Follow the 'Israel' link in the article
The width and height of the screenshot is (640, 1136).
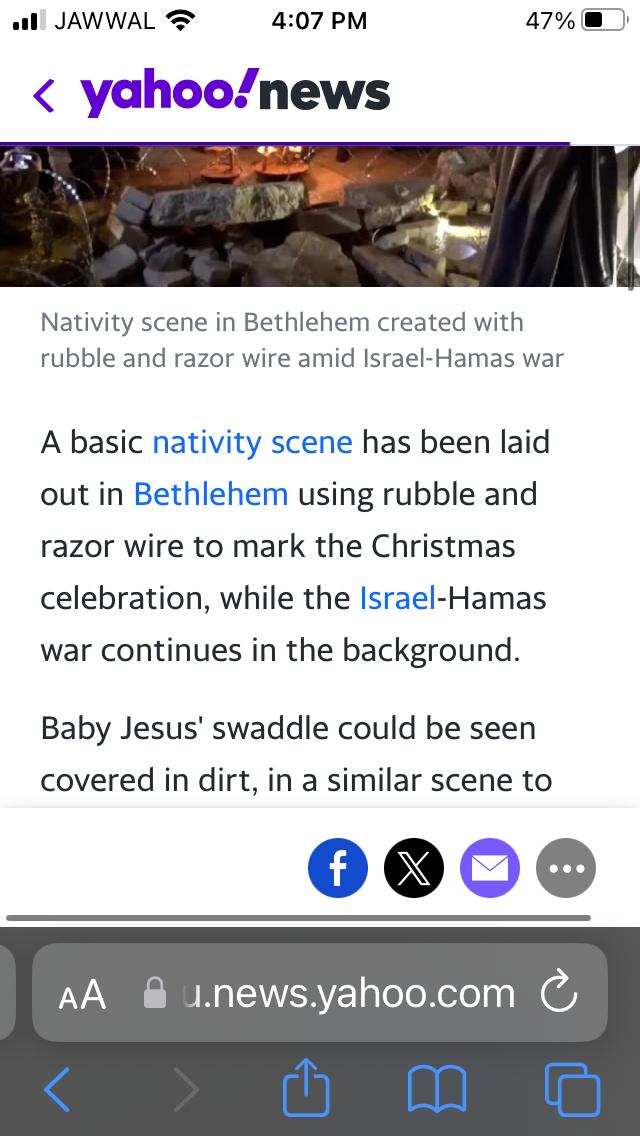[397, 598]
